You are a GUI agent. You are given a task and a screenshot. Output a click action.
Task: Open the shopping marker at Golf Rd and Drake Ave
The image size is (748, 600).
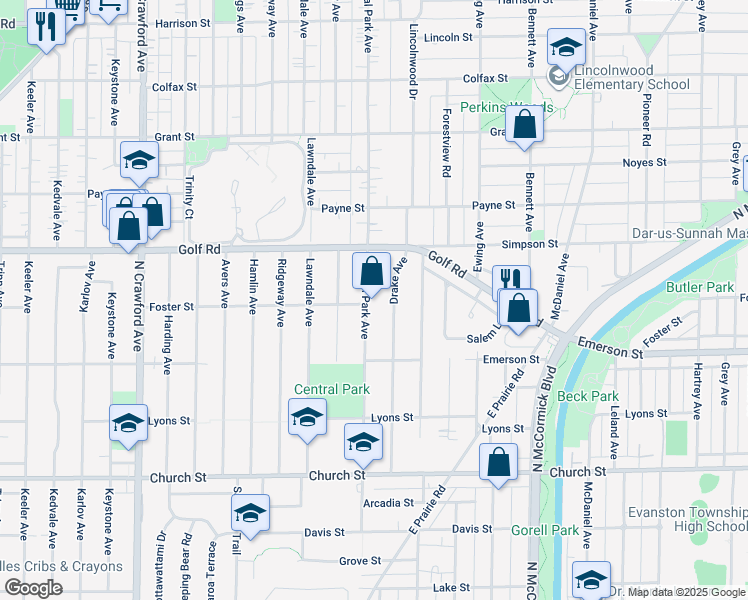point(372,274)
